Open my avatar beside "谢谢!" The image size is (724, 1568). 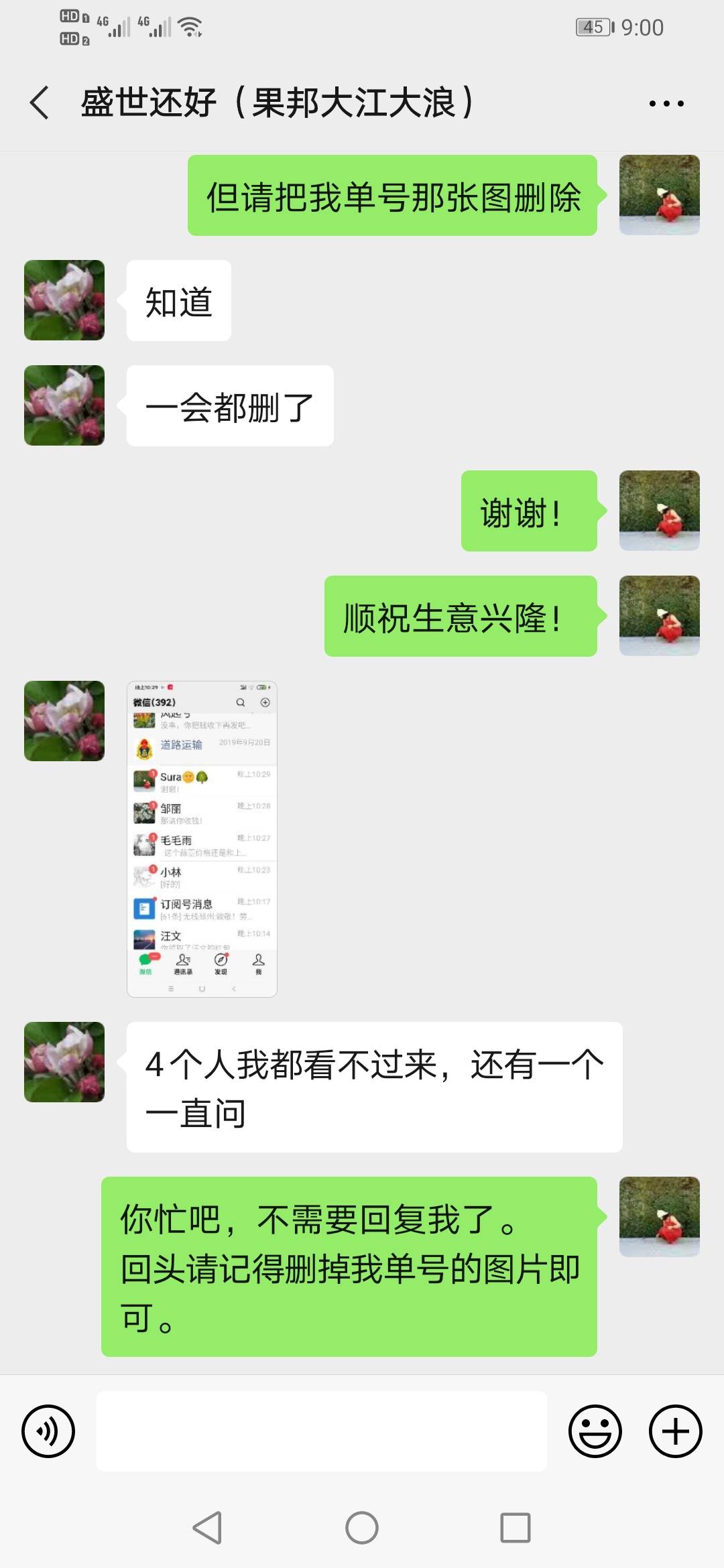659,511
